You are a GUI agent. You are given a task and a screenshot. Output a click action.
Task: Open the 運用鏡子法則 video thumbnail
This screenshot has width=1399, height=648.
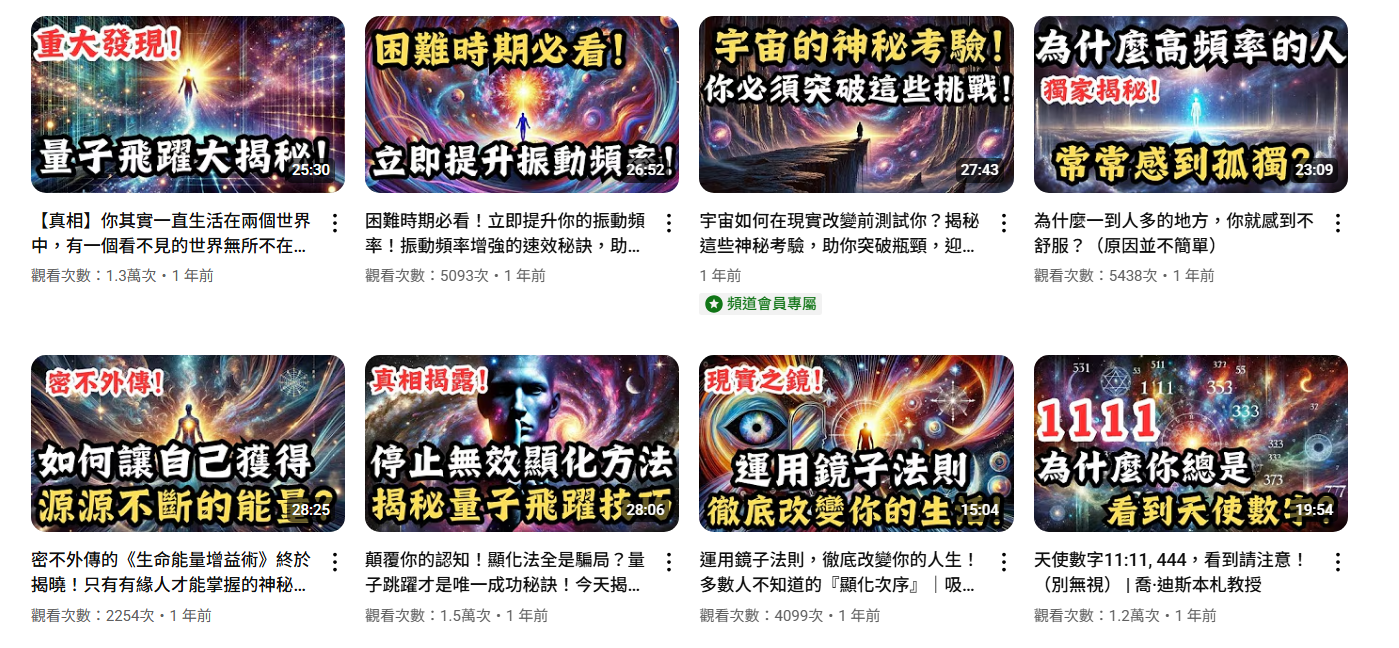(x=856, y=443)
